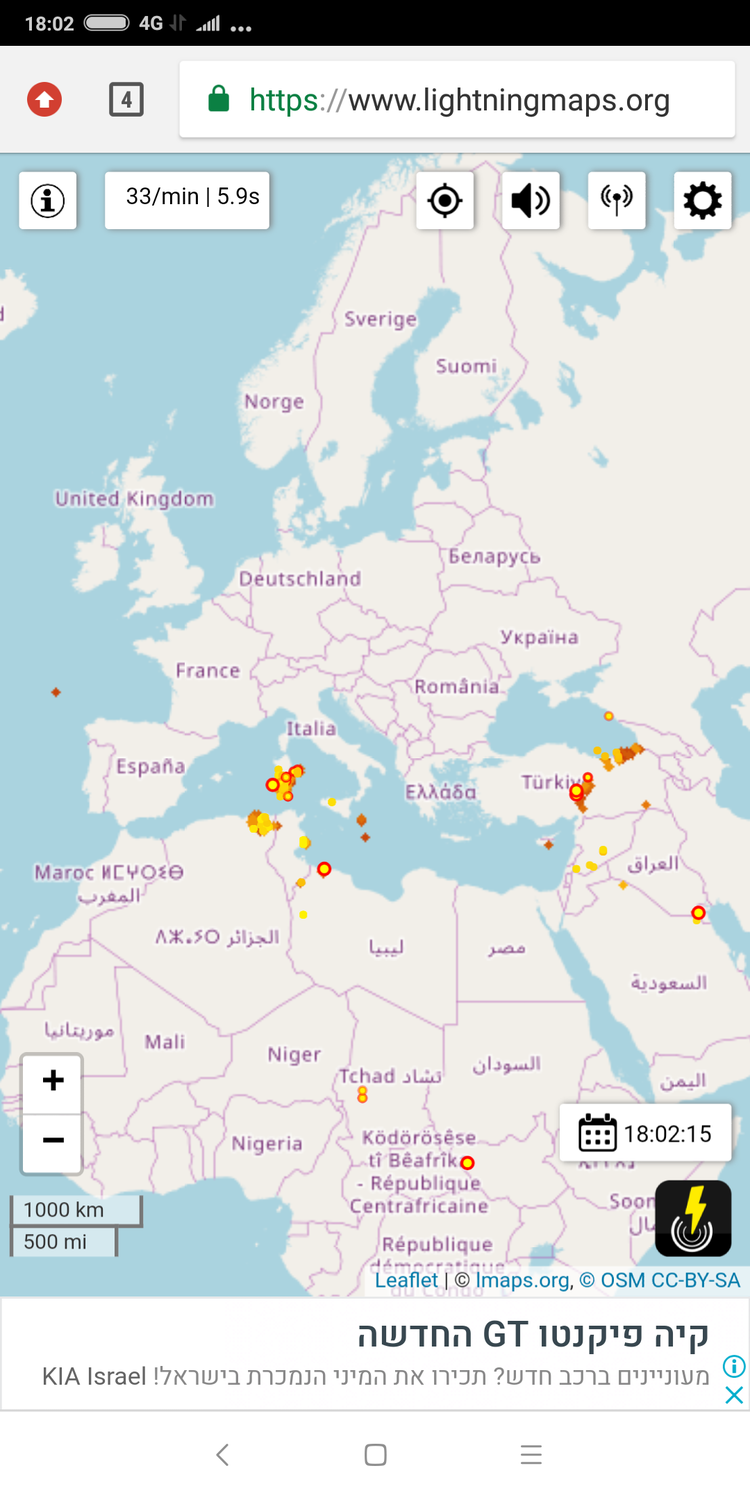The height and width of the screenshot is (1500, 750).
Task: Open the detector stations antenna icon
Action: click(617, 201)
